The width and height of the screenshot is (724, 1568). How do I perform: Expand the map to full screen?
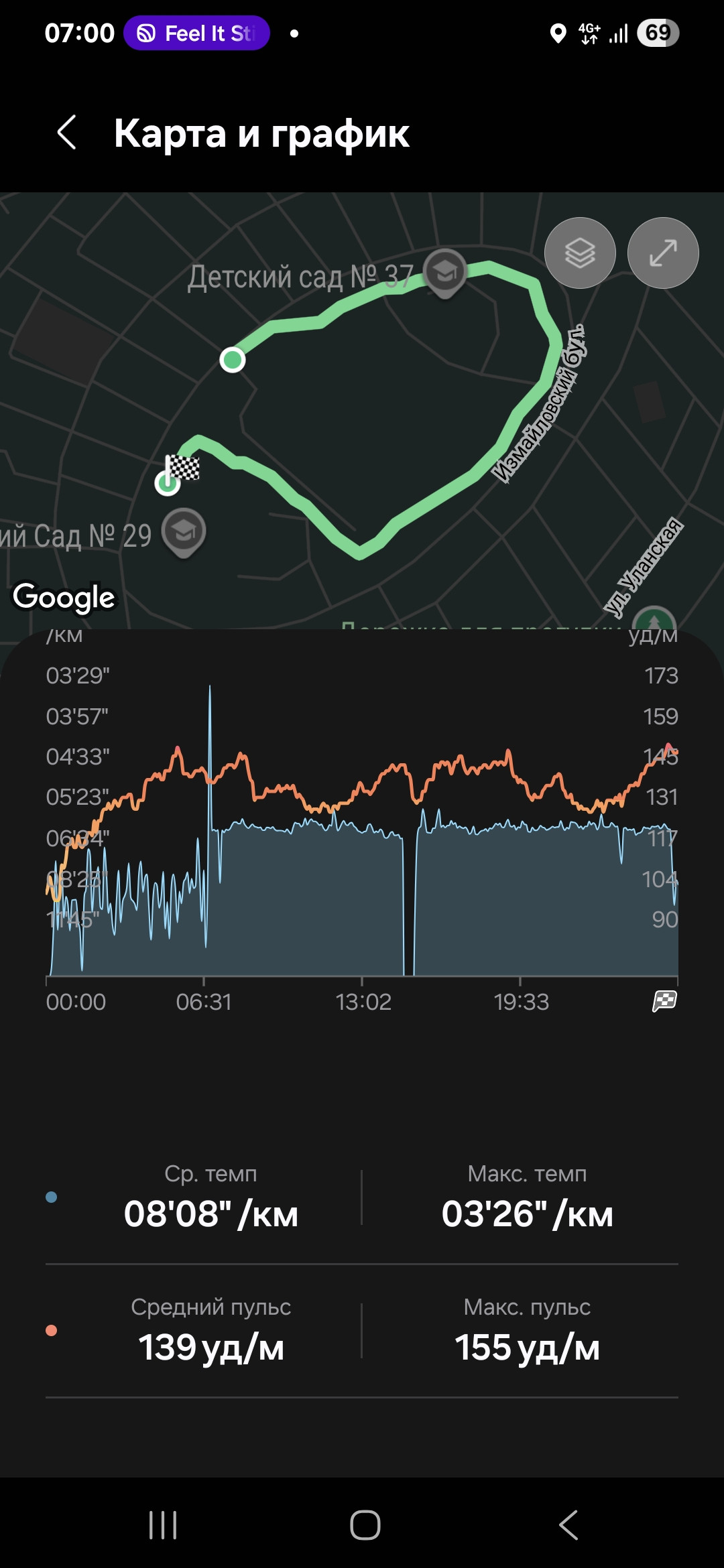(663, 253)
